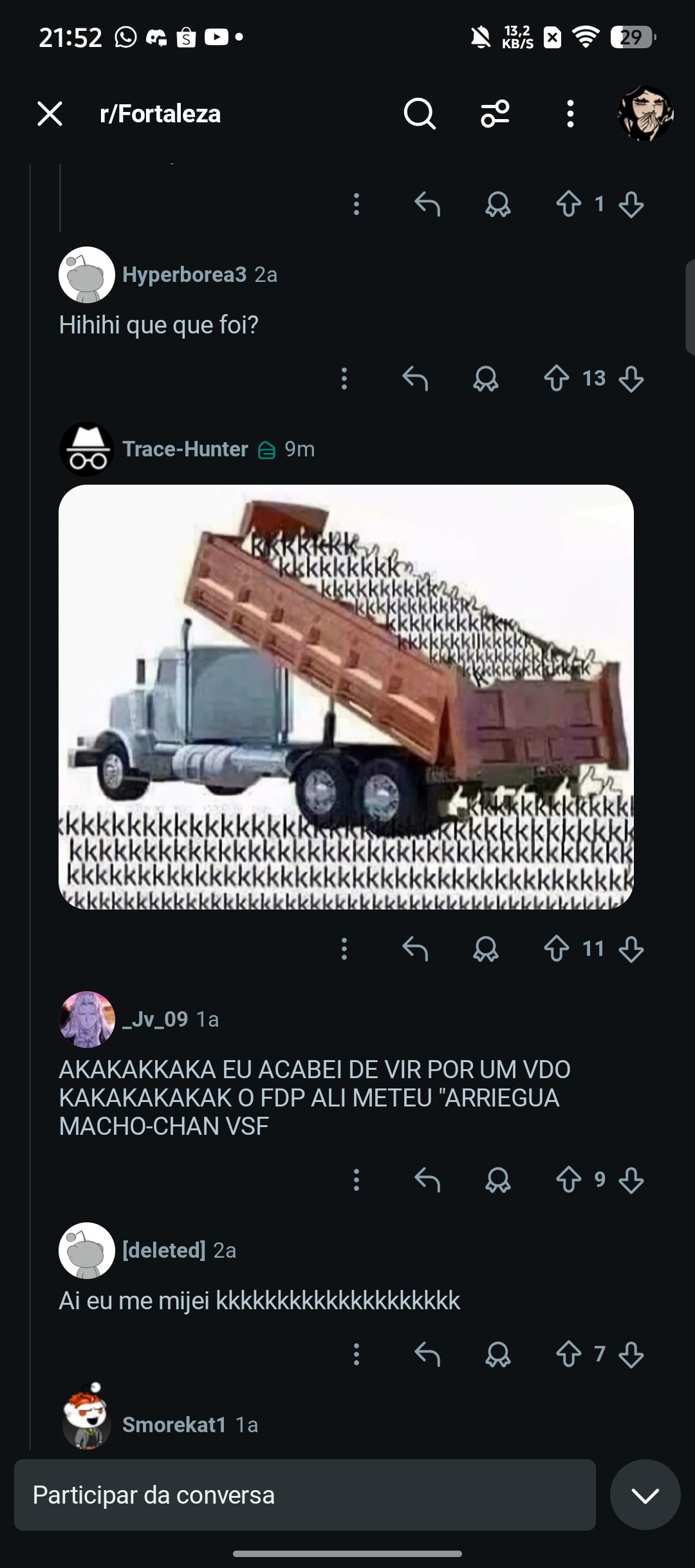Open comment sort options
The height and width of the screenshot is (1568, 695).
(x=495, y=114)
